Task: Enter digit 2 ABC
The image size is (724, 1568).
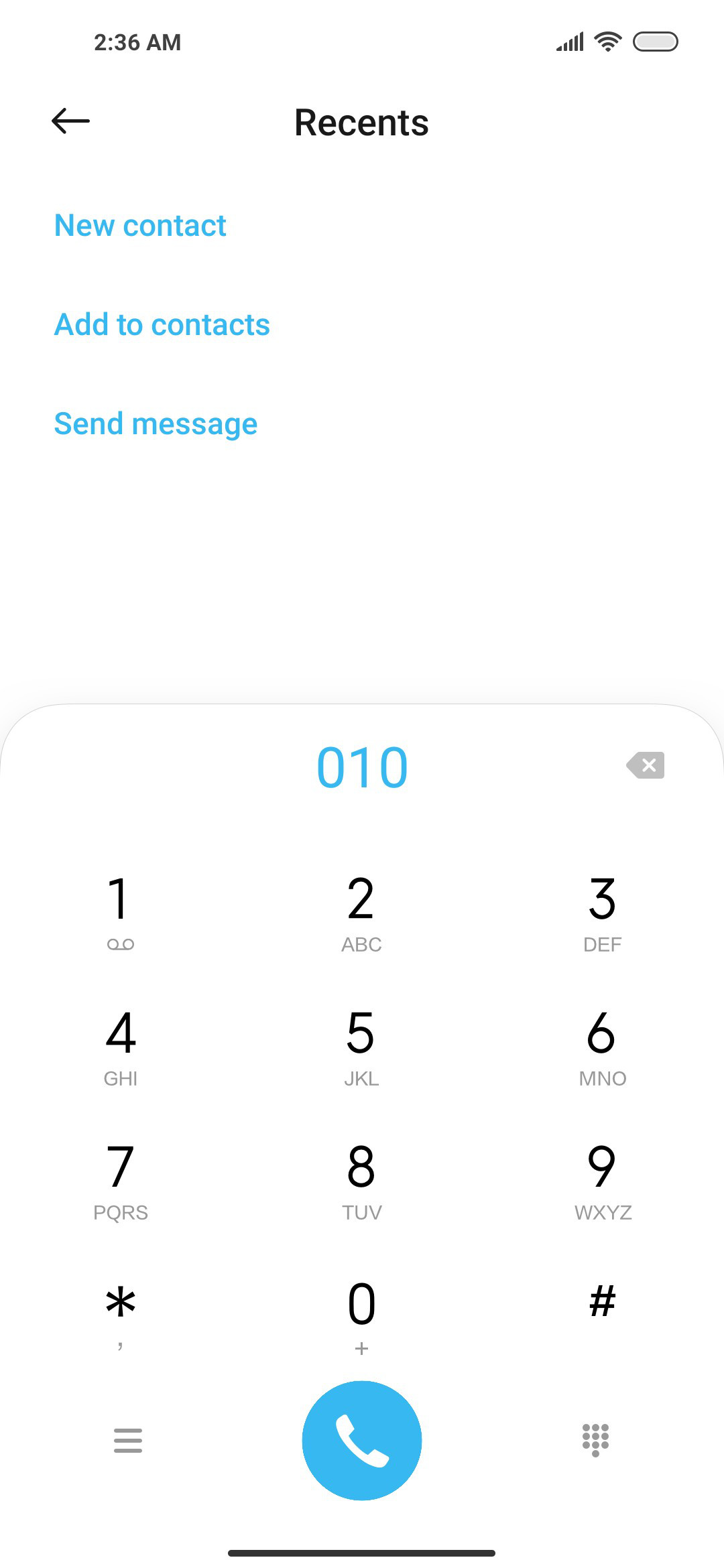Action: pyautogui.click(x=362, y=911)
